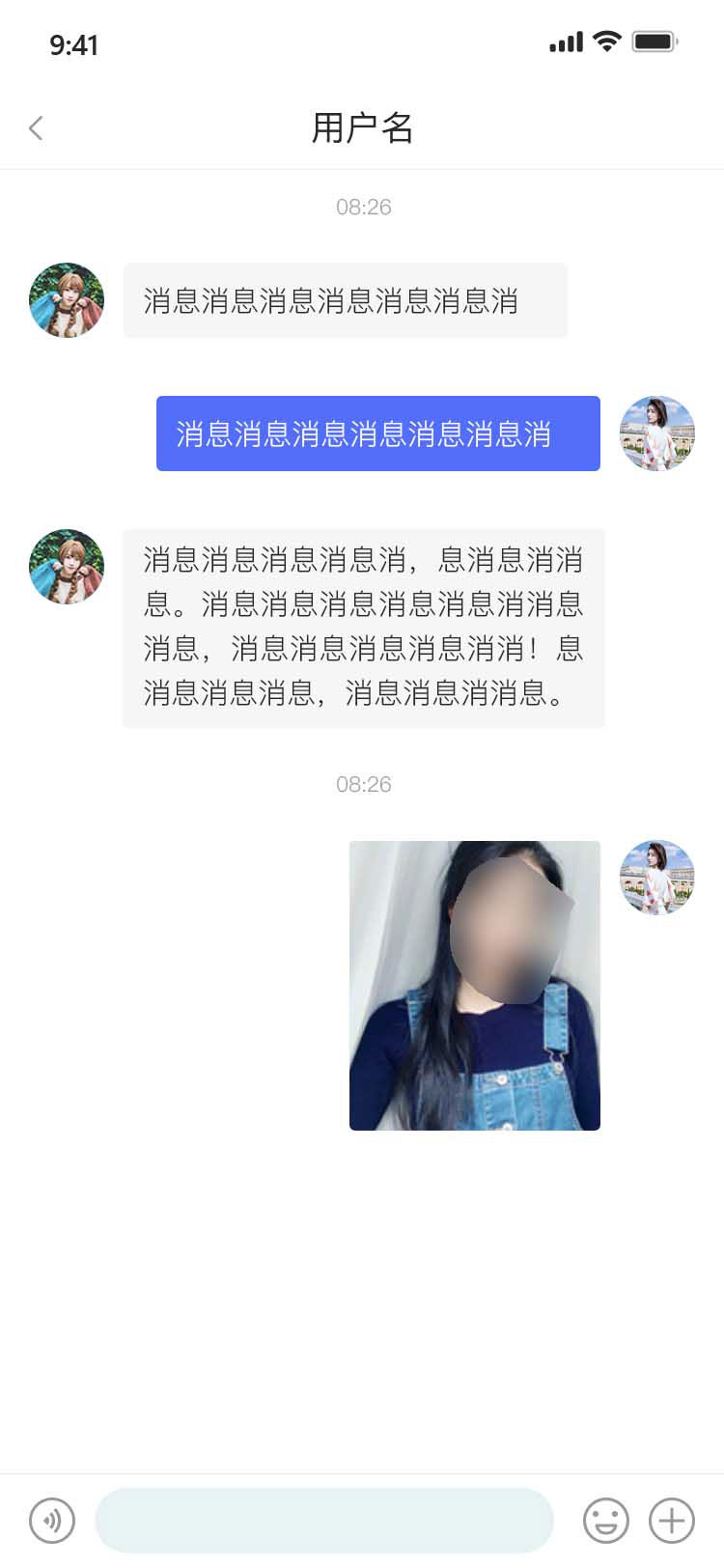Switch to voice message input

pos(52,1521)
